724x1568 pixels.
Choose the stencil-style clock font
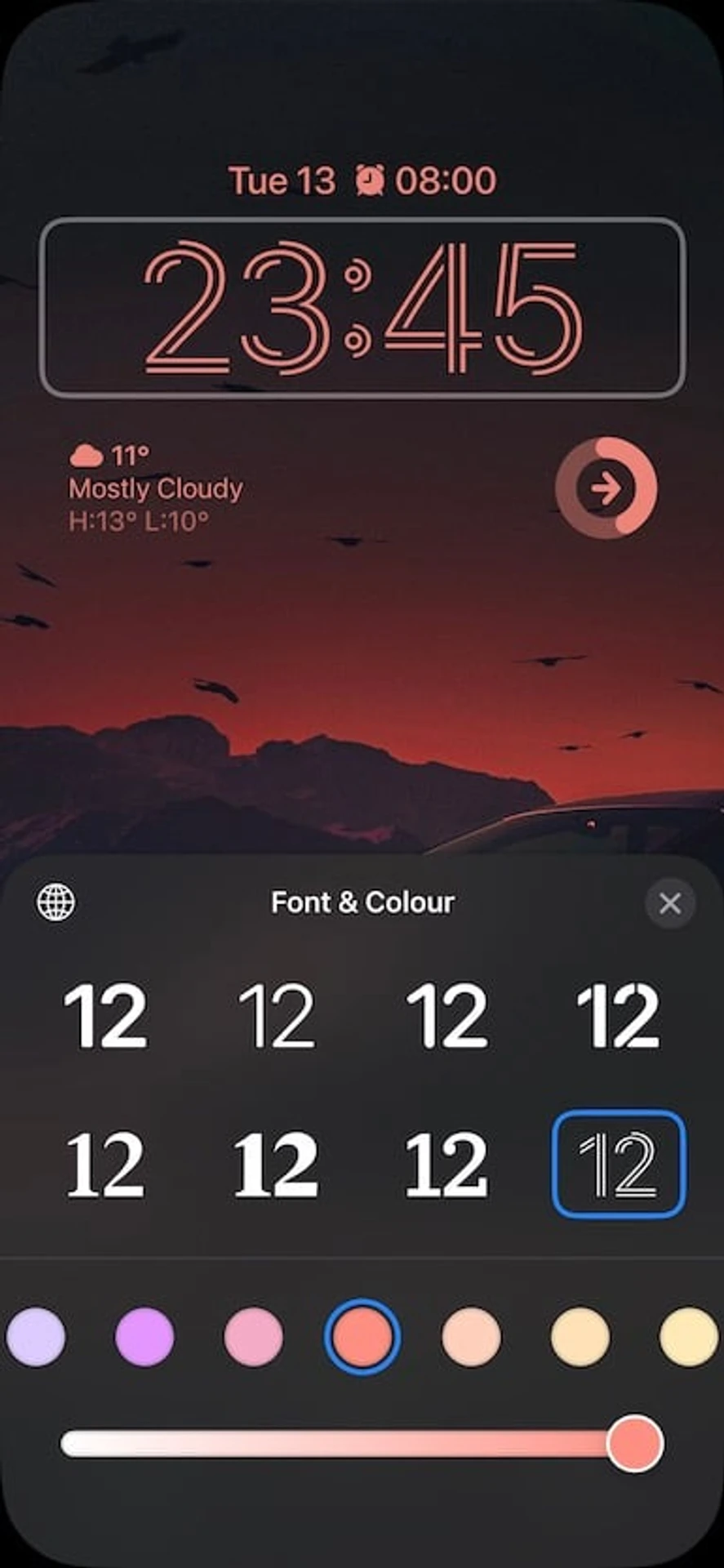(618, 1016)
